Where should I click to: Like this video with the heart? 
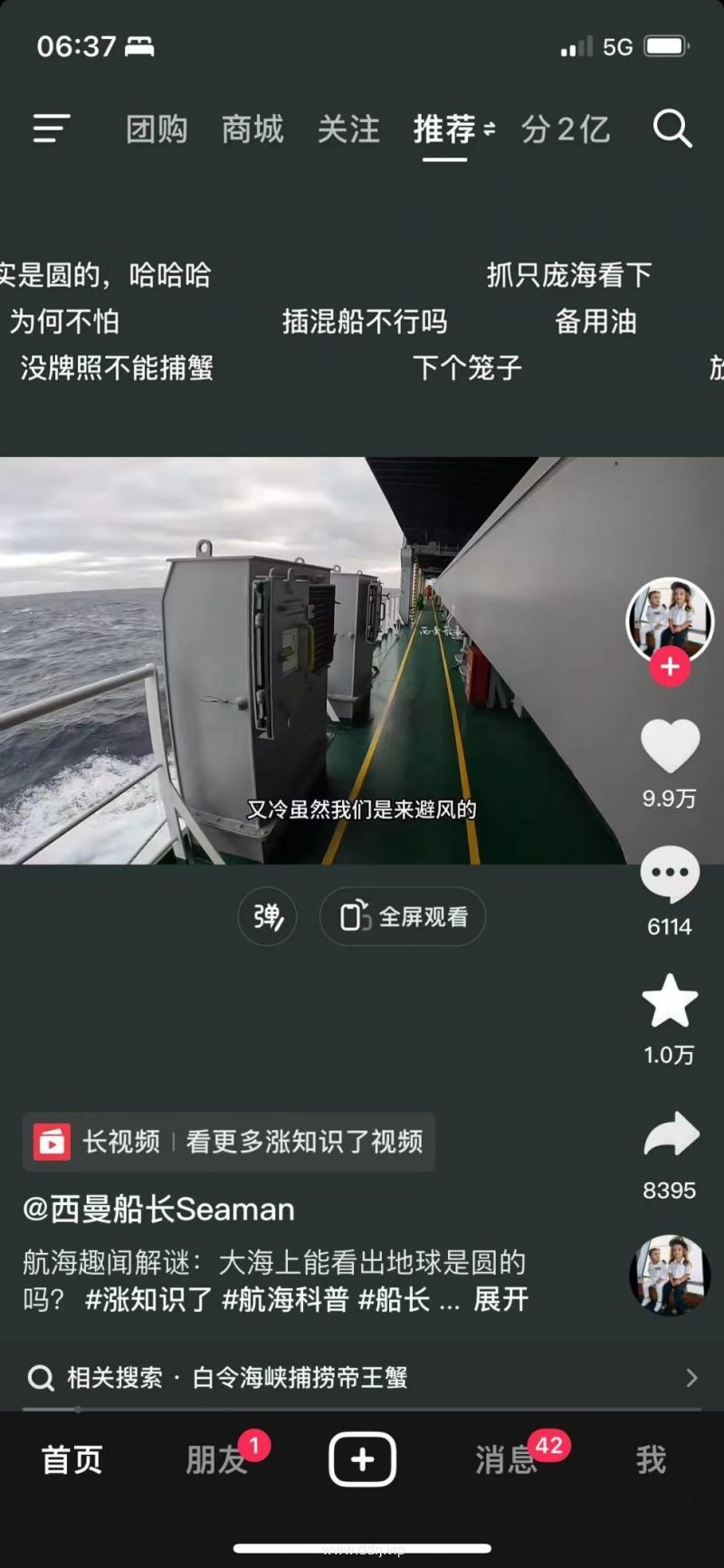[670, 747]
